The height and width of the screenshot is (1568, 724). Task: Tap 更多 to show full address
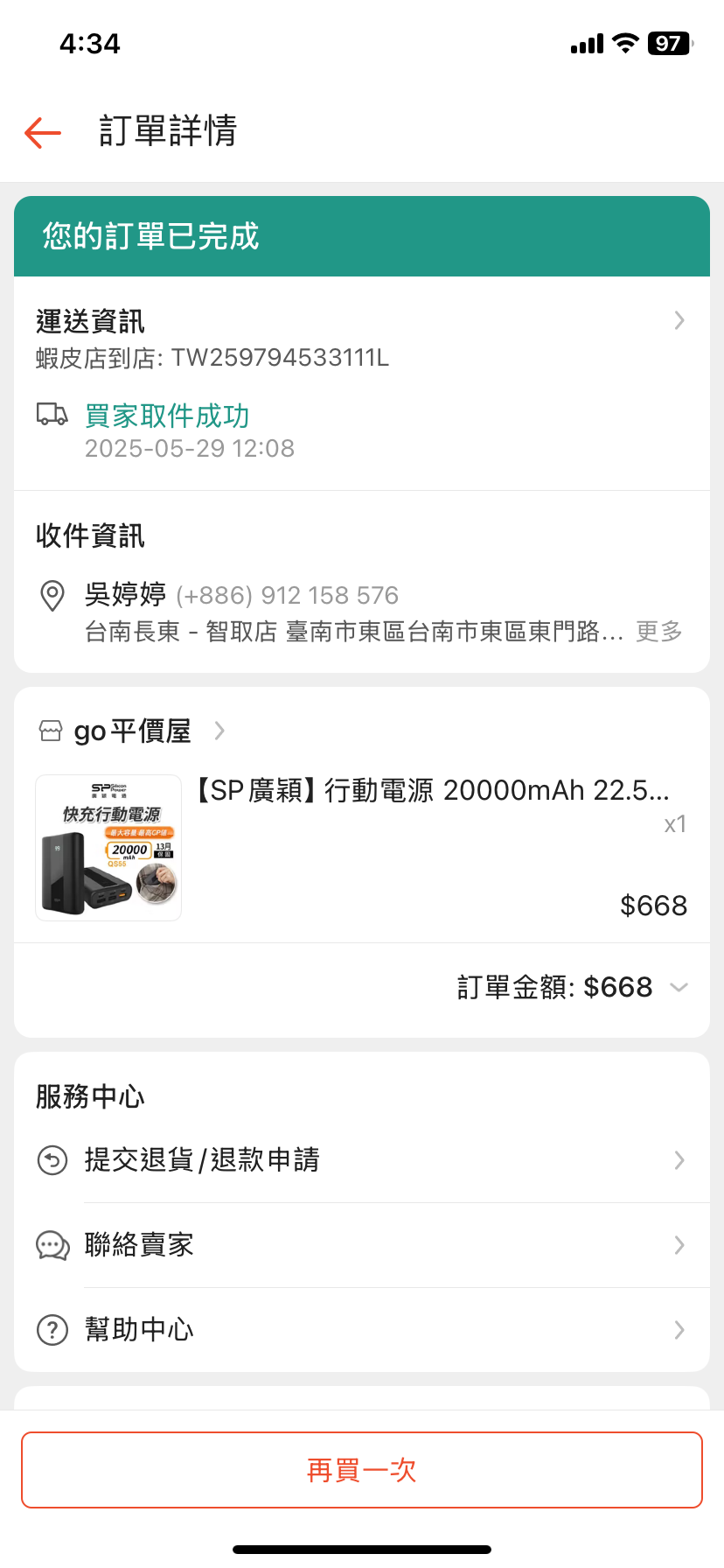coord(658,632)
